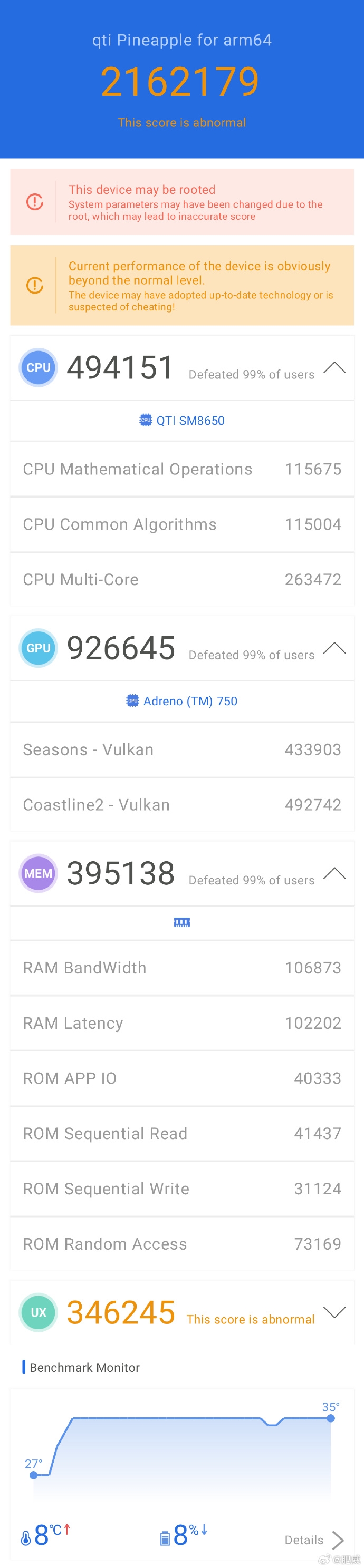The image size is (364, 1568).
Task: Collapse the CPU score section
Action: pyautogui.click(x=334, y=368)
